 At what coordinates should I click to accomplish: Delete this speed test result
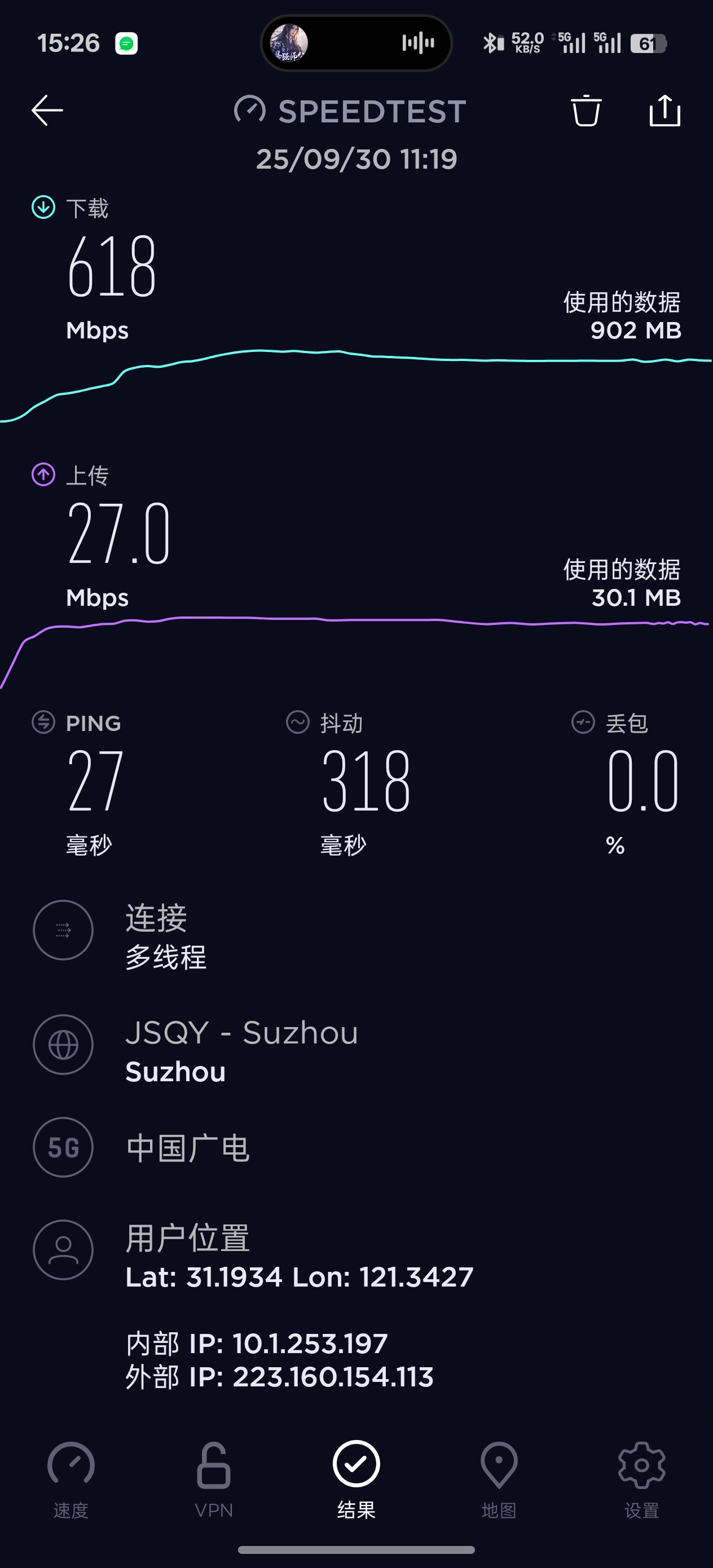coord(586,111)
